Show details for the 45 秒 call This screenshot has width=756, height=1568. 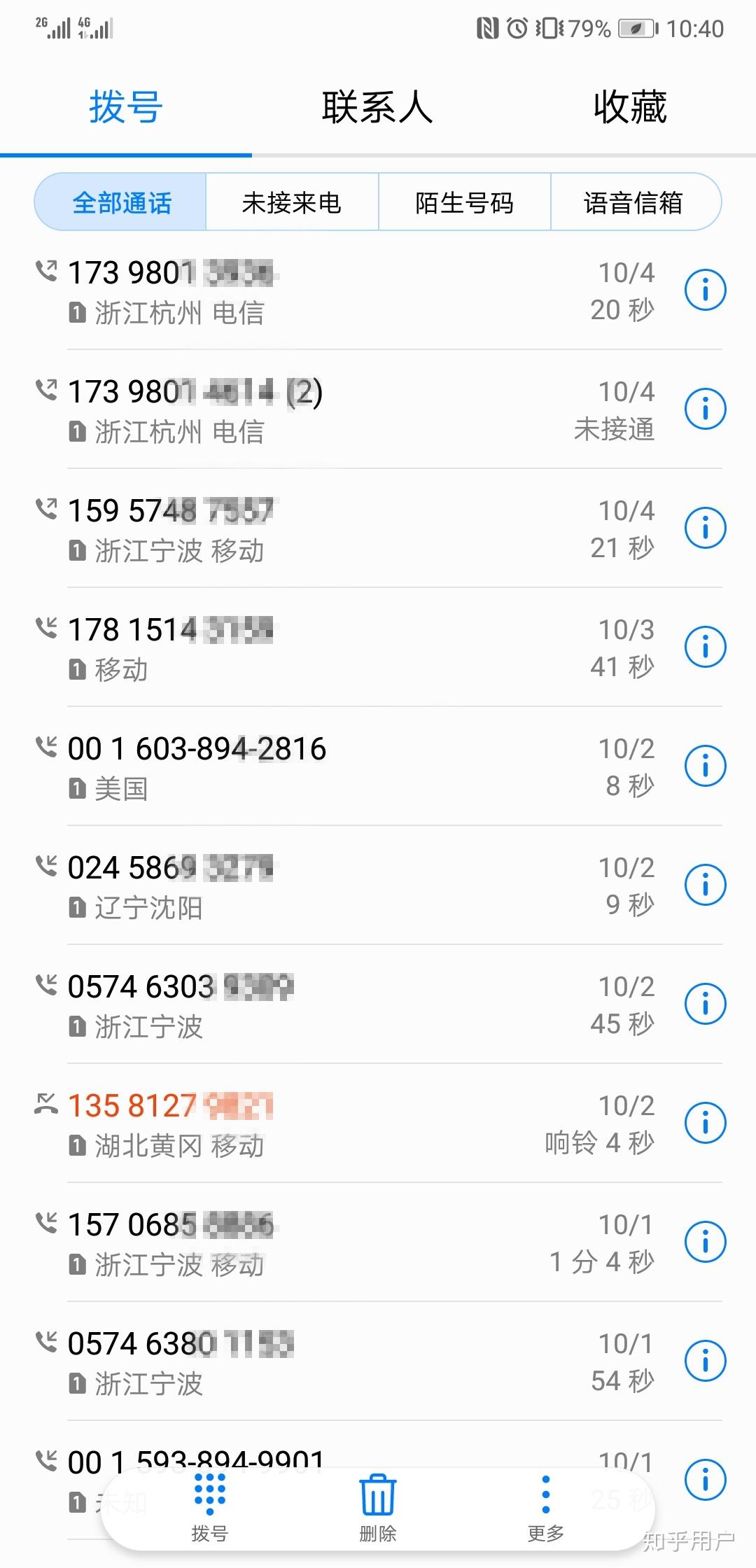pyautogui.click(x=705, y=1004)
